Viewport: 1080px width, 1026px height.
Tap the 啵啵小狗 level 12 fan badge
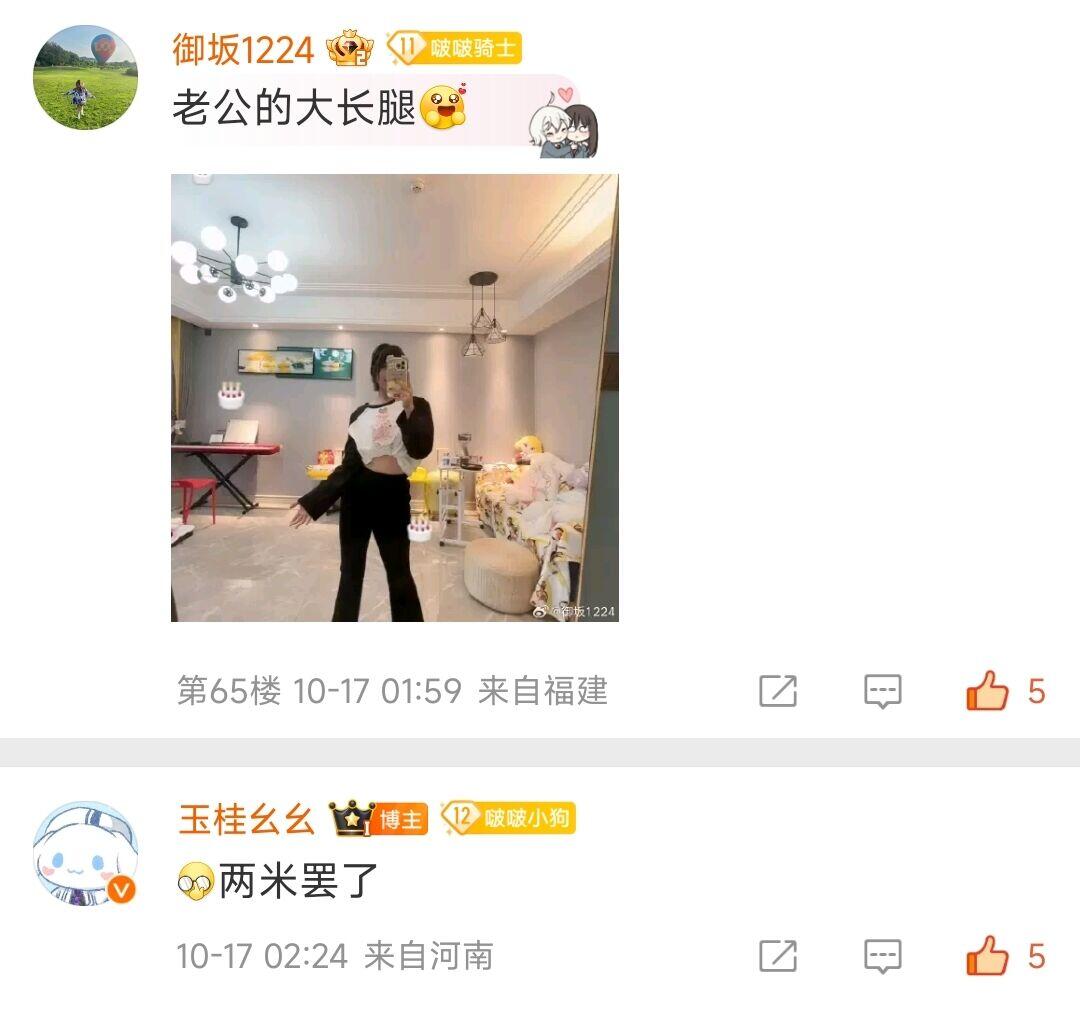(x=508, y=818)
